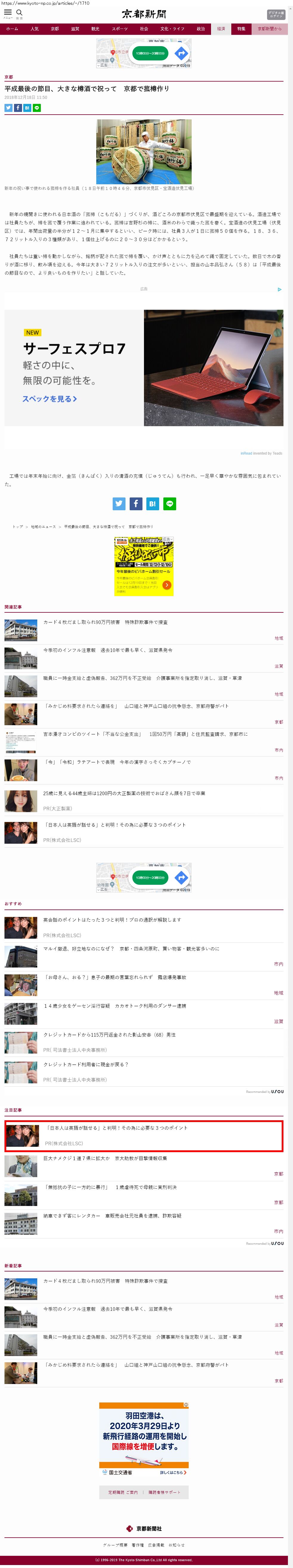Read 「令」「令和」ラテアートで表現 story
The image size is (293, 1568).
(117, 762)
